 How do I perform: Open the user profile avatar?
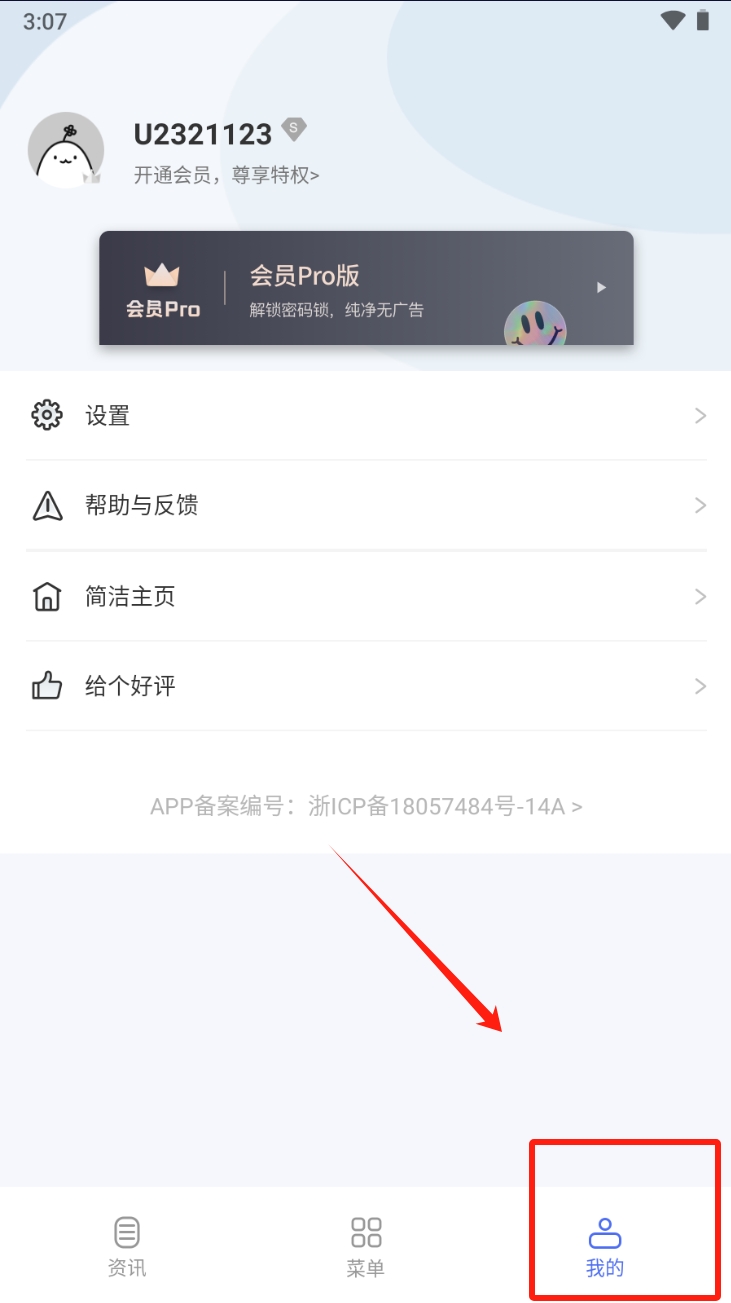66,151
